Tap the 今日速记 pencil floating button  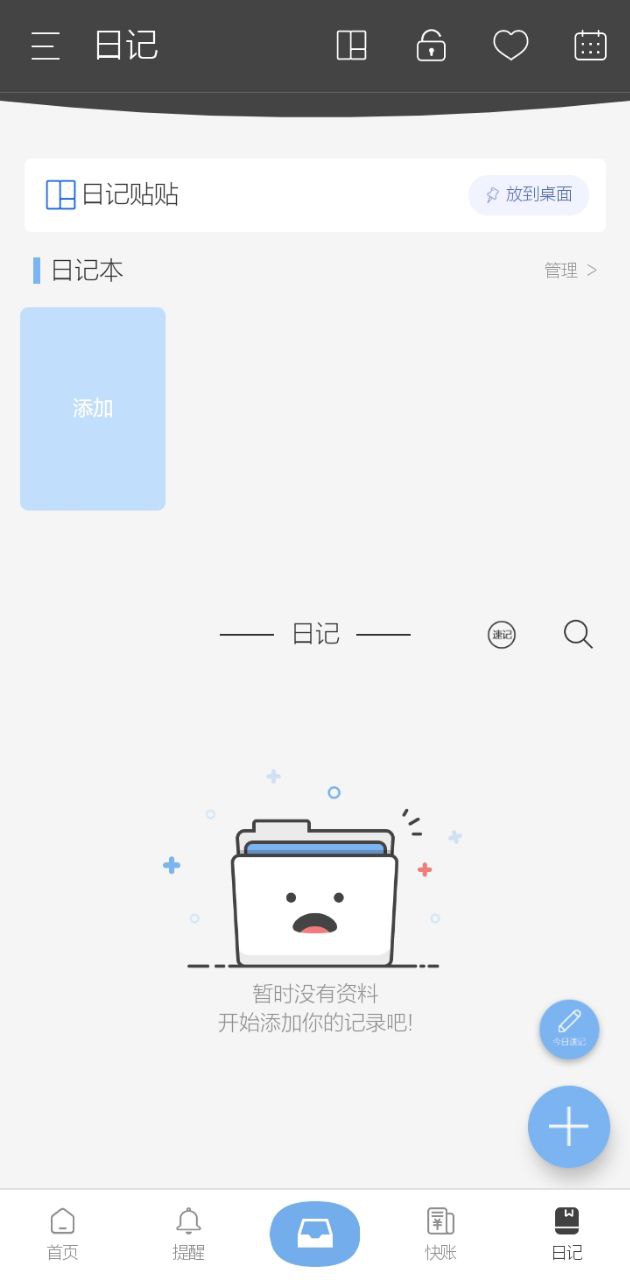tap(569, 1029)
